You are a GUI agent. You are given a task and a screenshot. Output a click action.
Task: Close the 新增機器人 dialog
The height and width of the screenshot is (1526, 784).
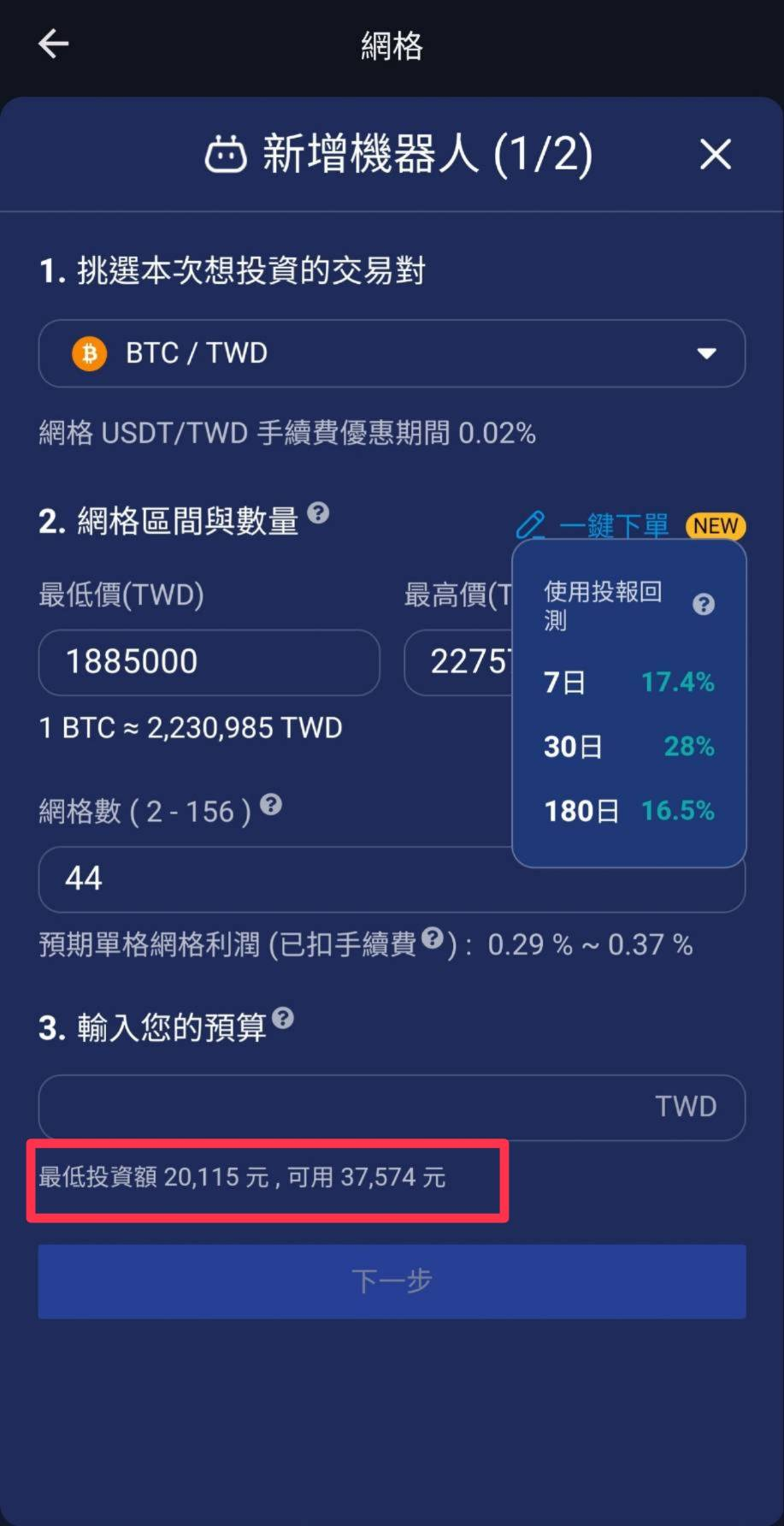coord(715,155)
